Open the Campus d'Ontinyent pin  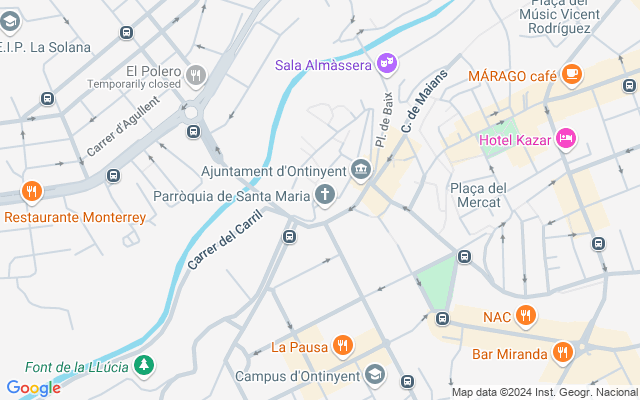point(374,375)
